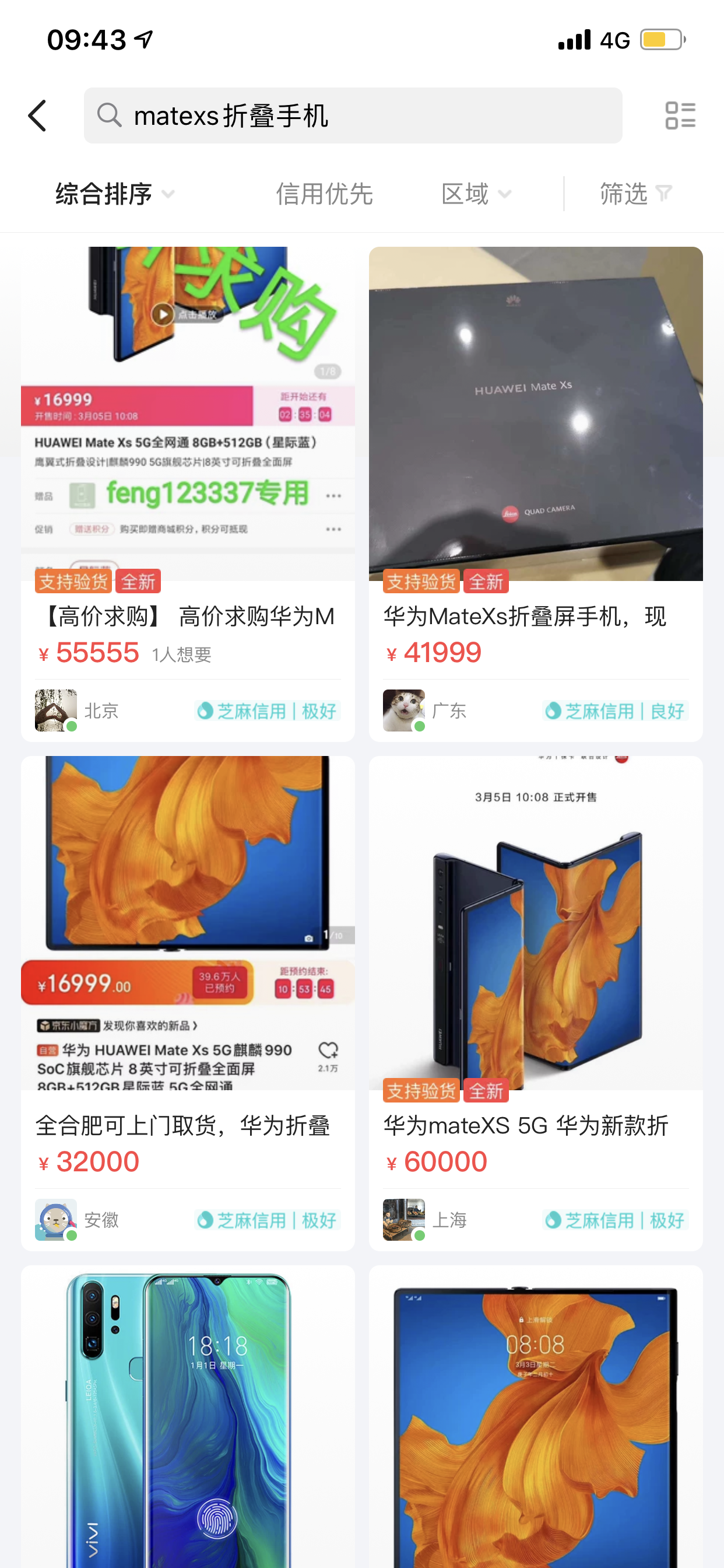Viewport: 724px width, 1568px height.
Task: Tap the matexs折叠手机 search box
Action: click(353, 116)
